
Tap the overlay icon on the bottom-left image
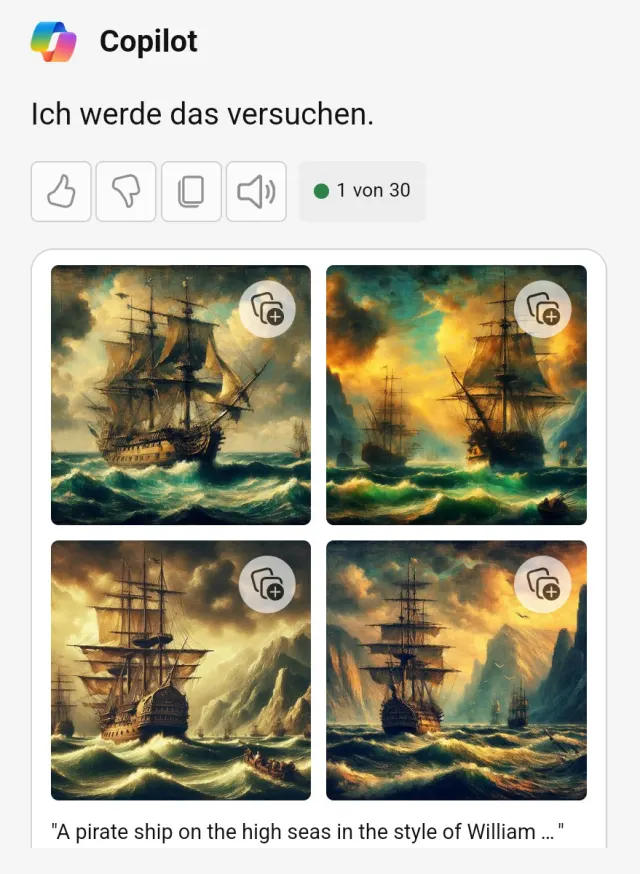[x=267, y=585]
